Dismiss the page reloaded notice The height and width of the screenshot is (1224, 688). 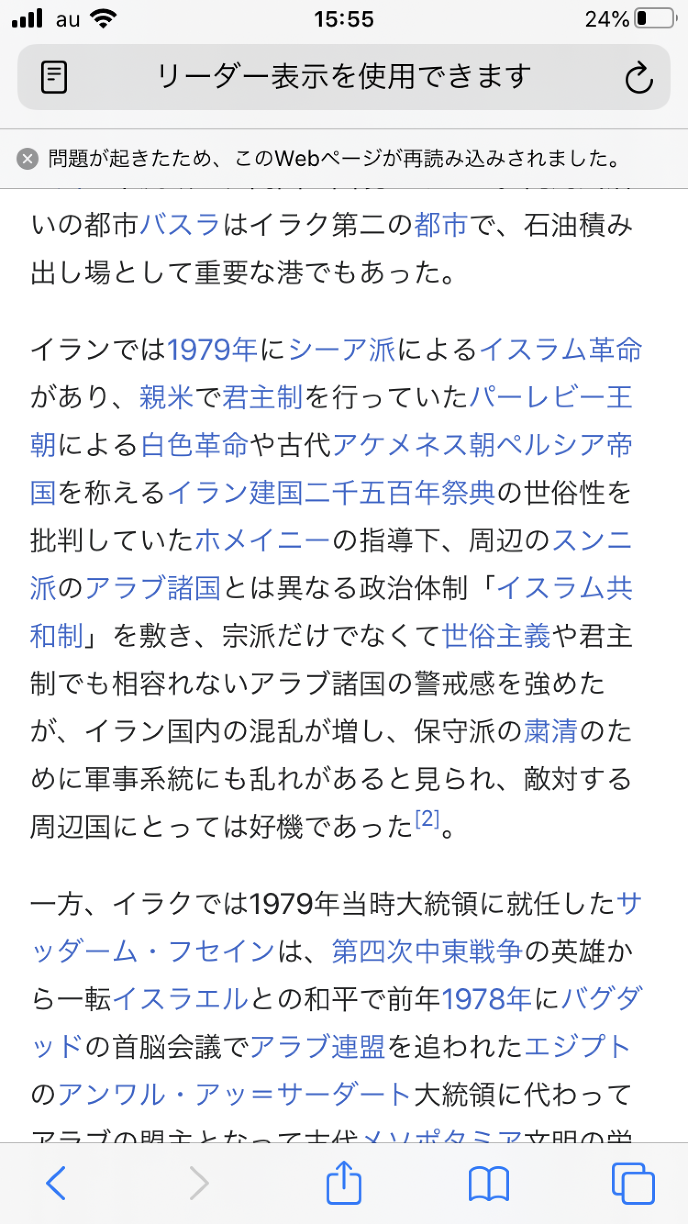28,159
